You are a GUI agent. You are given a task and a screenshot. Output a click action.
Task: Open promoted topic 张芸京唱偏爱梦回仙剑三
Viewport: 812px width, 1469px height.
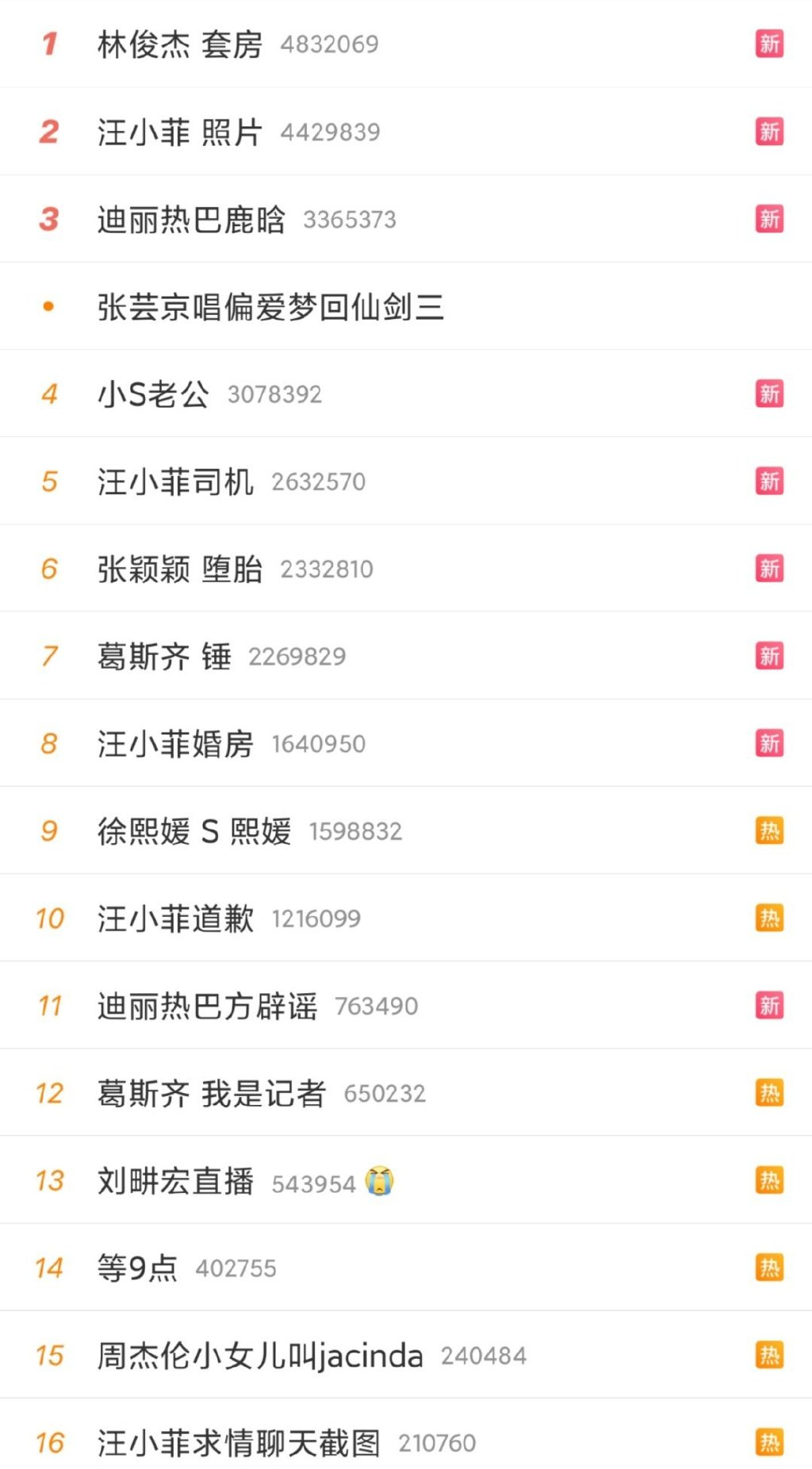click(x=270, y=307)
